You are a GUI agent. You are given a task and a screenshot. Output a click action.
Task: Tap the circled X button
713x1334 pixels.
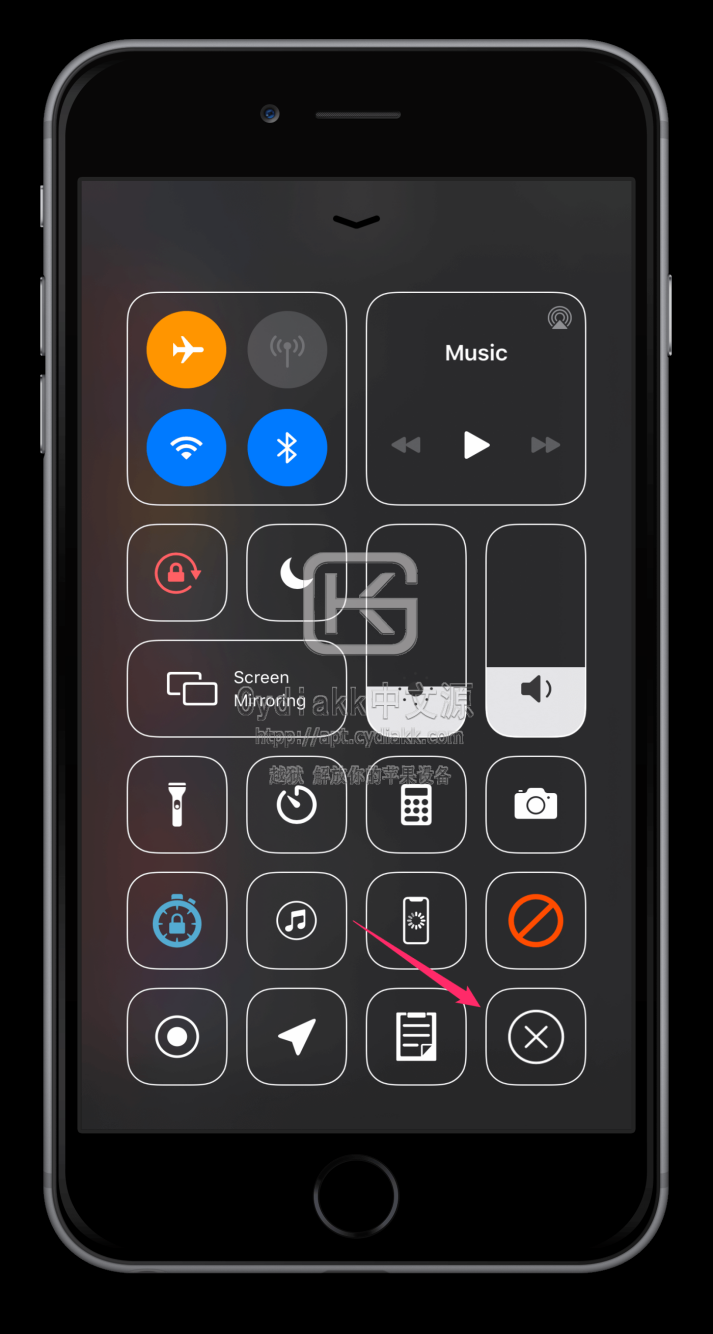535,1037
